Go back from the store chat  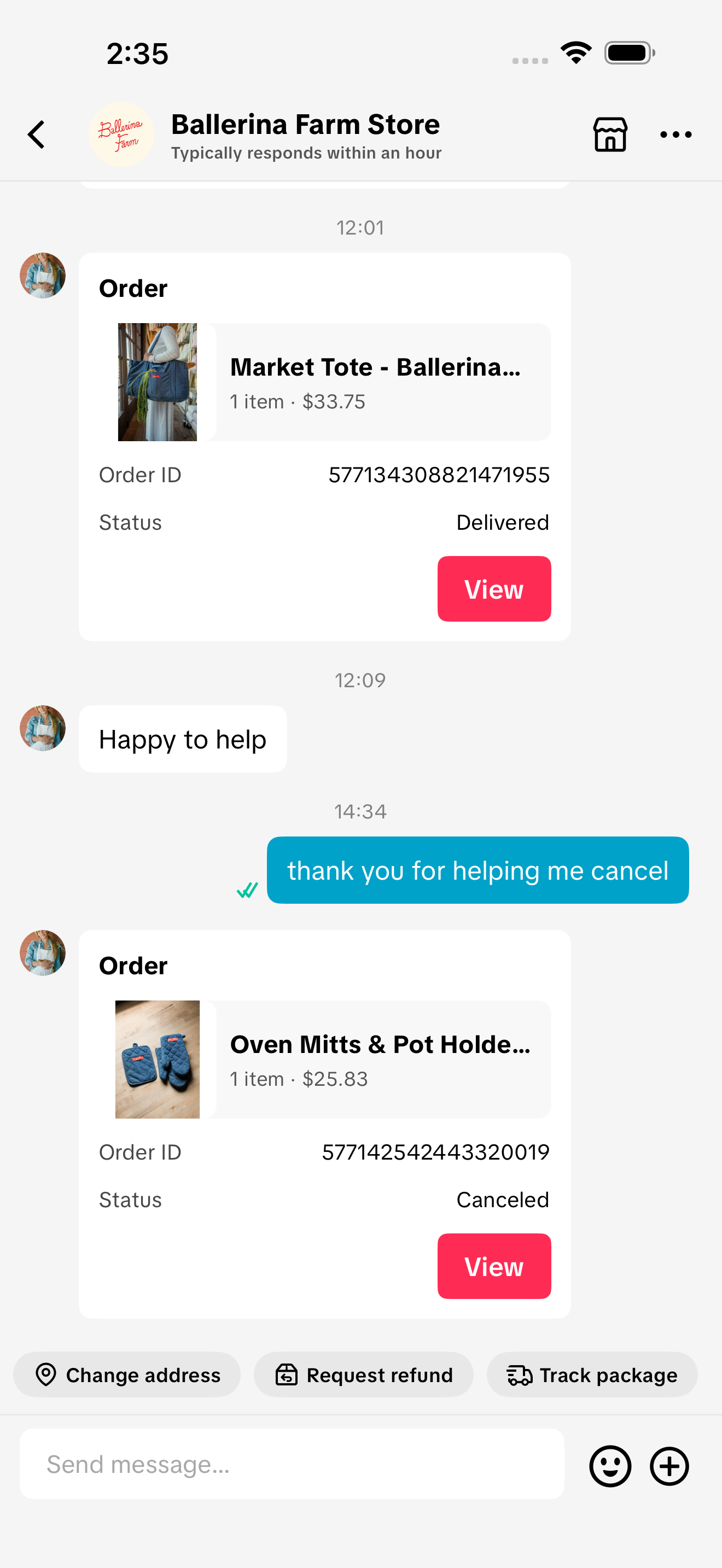[37, 134]
